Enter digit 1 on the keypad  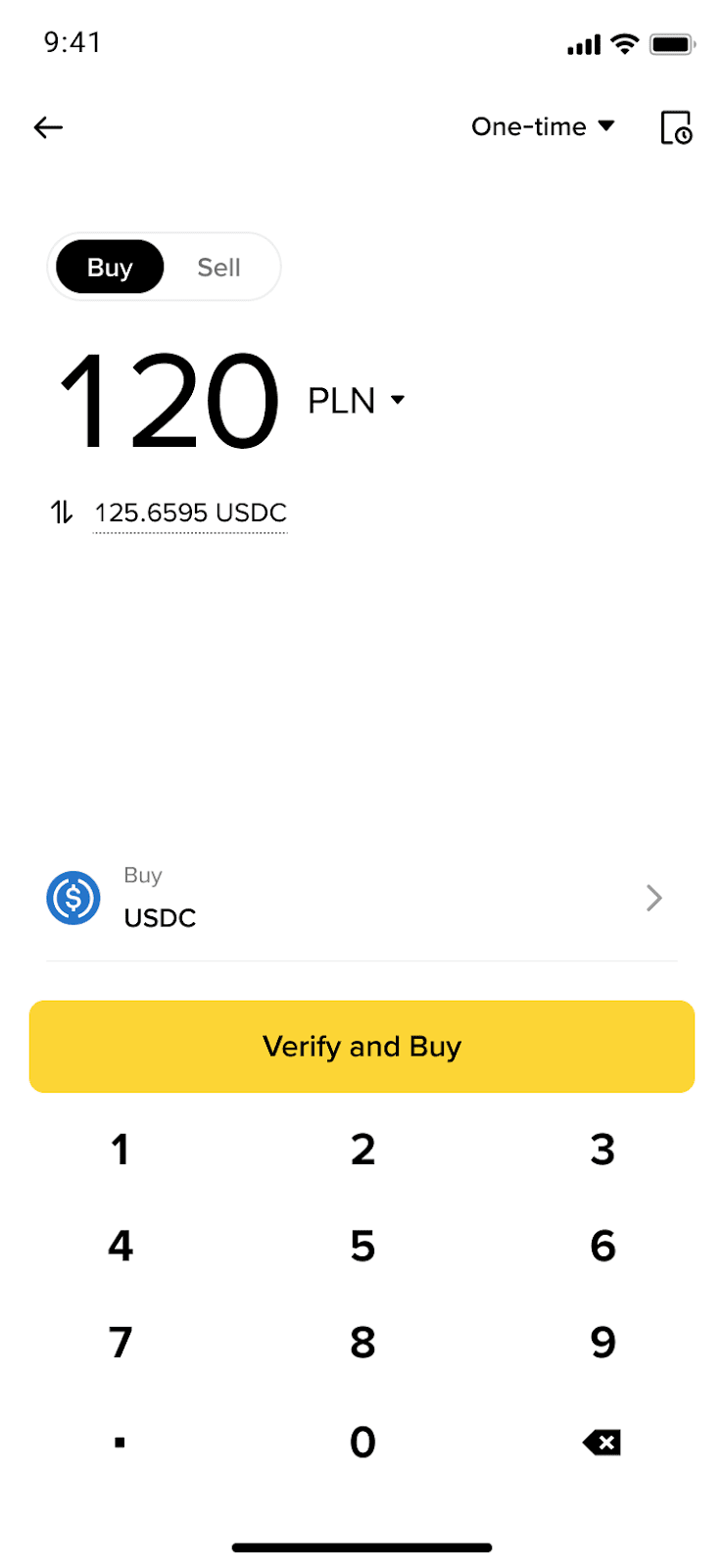[x=121, y=1150]
